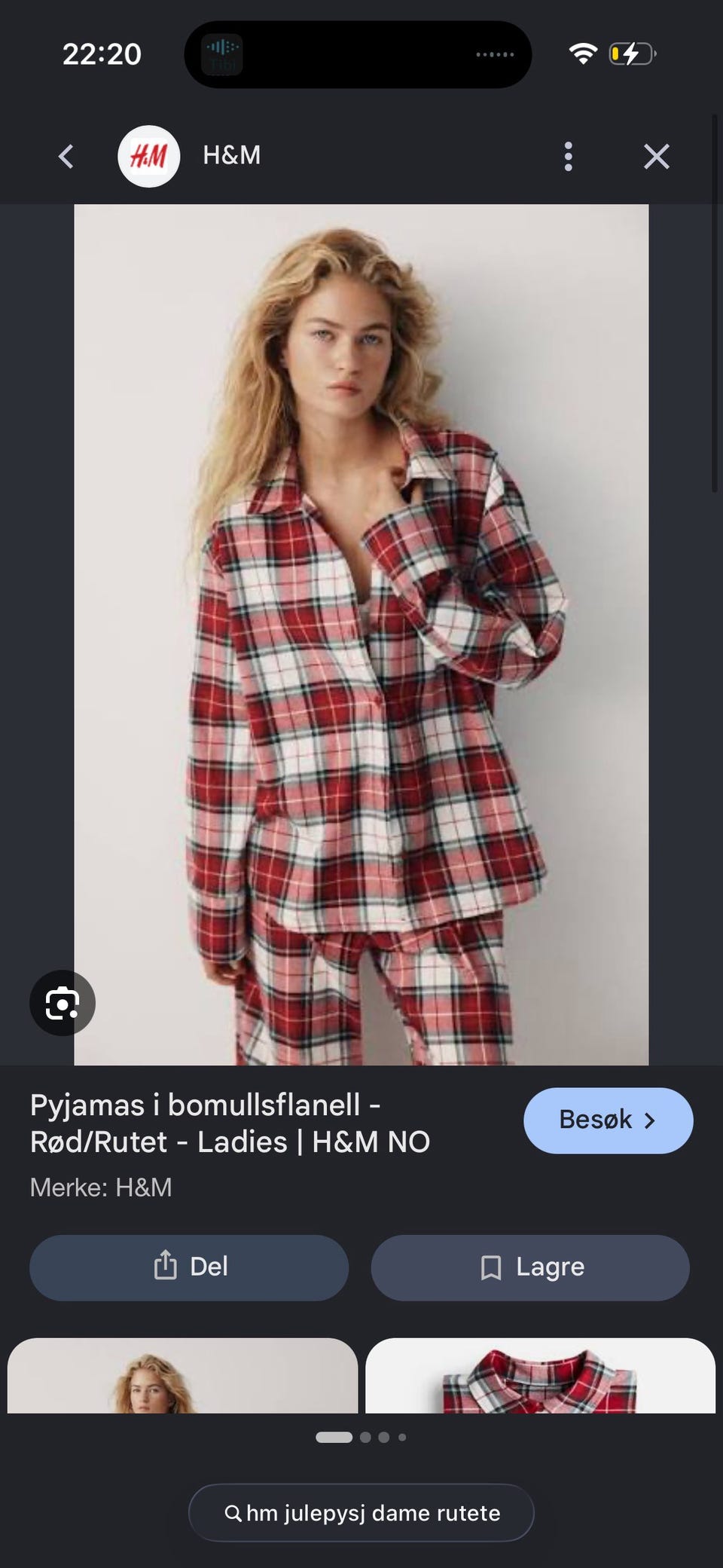Viewport: 723px width, 1568px height.
Task: Search the image with Lens icon
Action: [63, 1003]
